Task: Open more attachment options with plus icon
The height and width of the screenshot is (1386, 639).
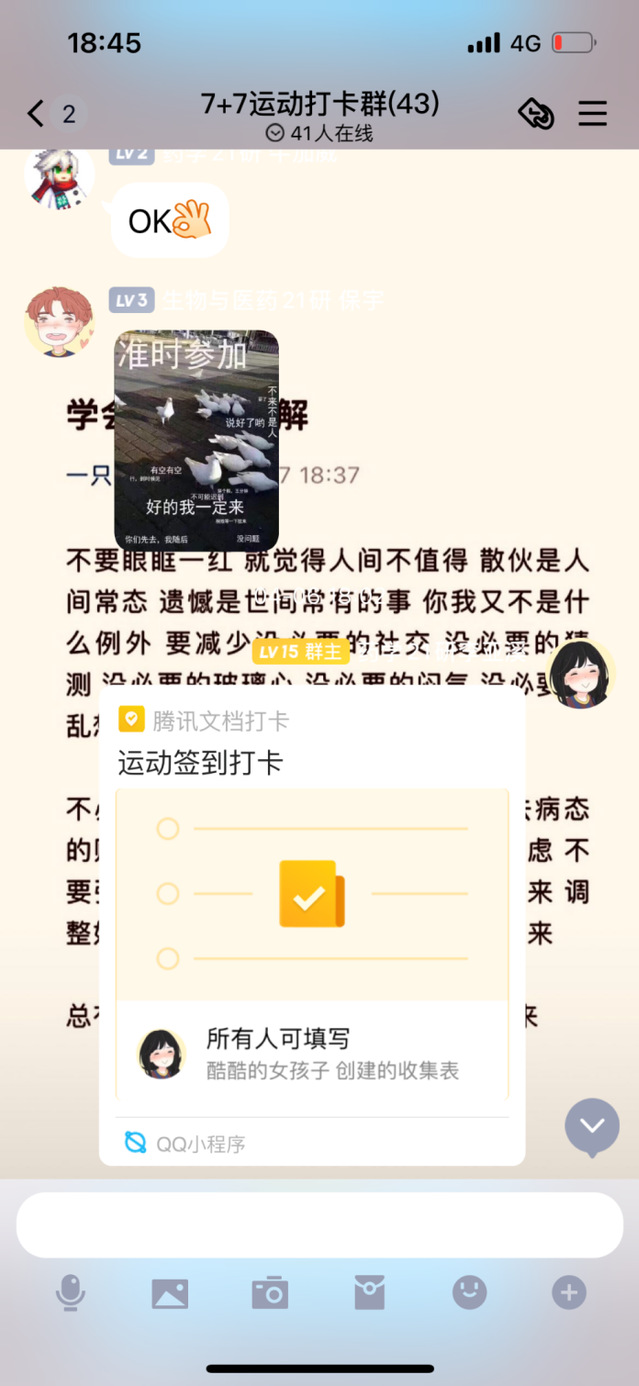Action: [569, 1293]
